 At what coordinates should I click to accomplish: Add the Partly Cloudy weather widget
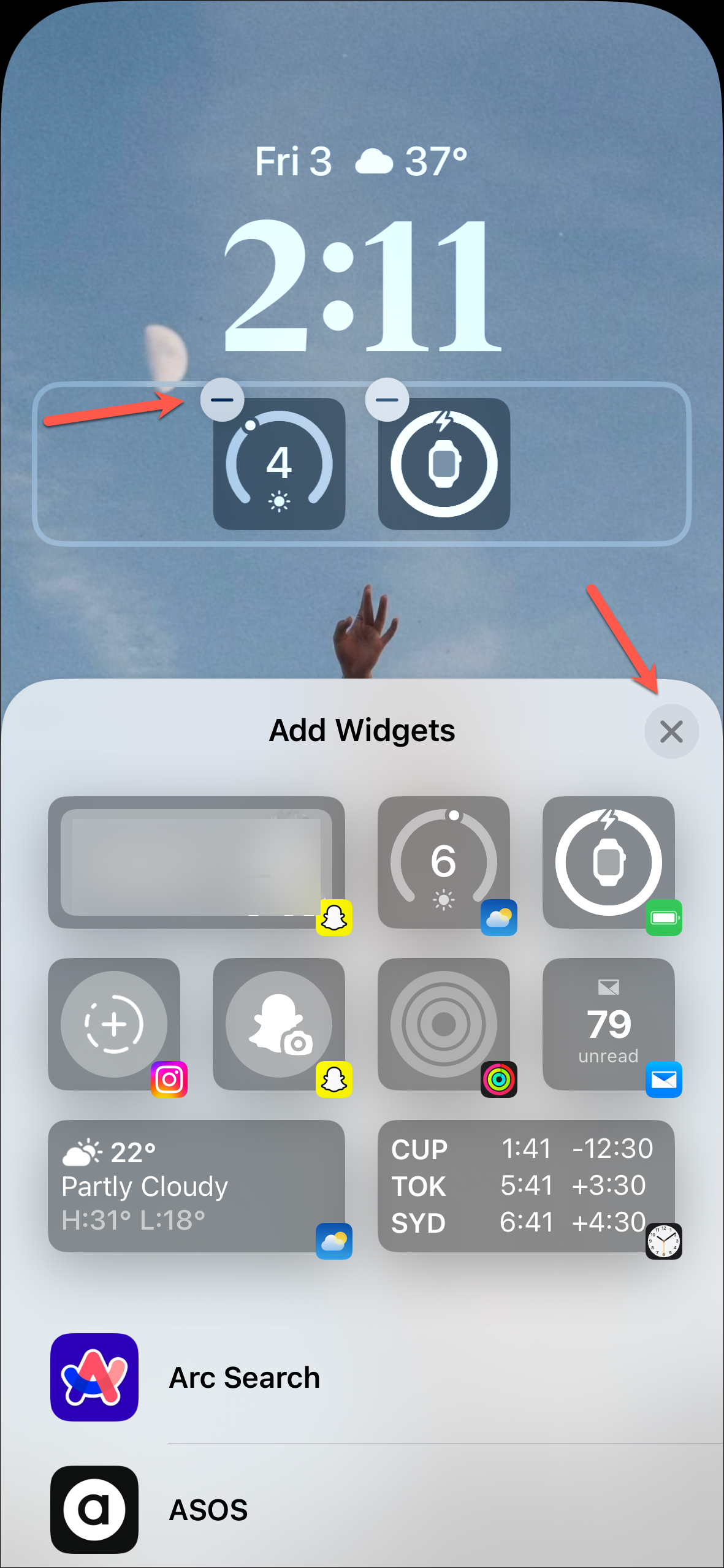click(x=196, y=1186)
